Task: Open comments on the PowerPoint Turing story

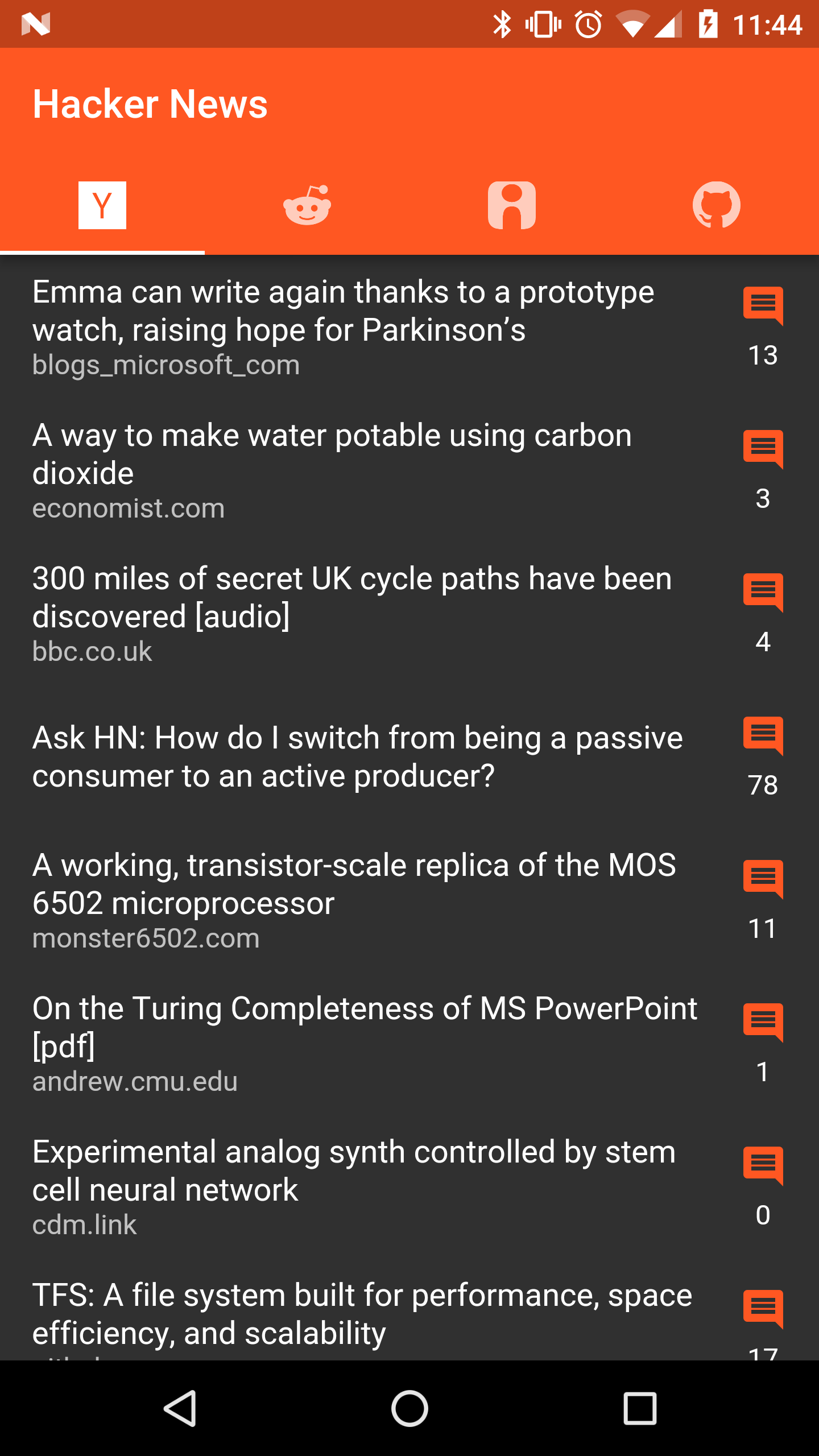Action: pos(763,1043)
